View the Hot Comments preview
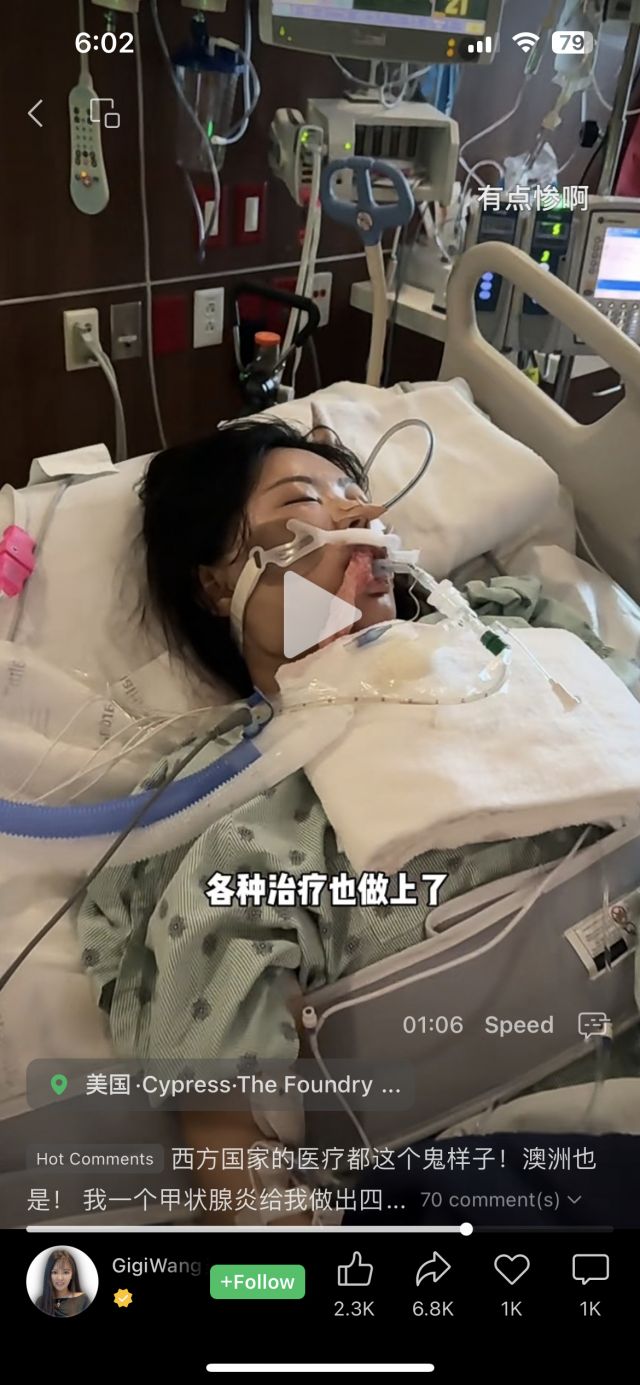The height and width of the screenshot is (1385, 640). [x=96, y=1159]
